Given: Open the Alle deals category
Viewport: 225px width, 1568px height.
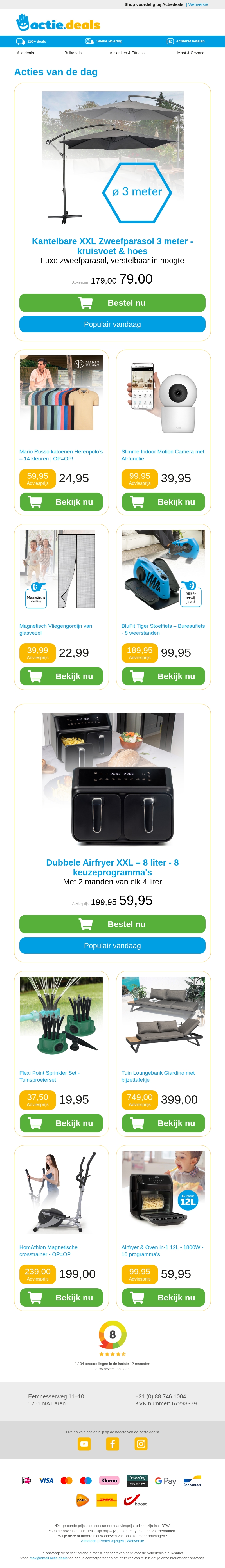Looking at the screenshot, I should pyautogui.click(x=26, y=53).
